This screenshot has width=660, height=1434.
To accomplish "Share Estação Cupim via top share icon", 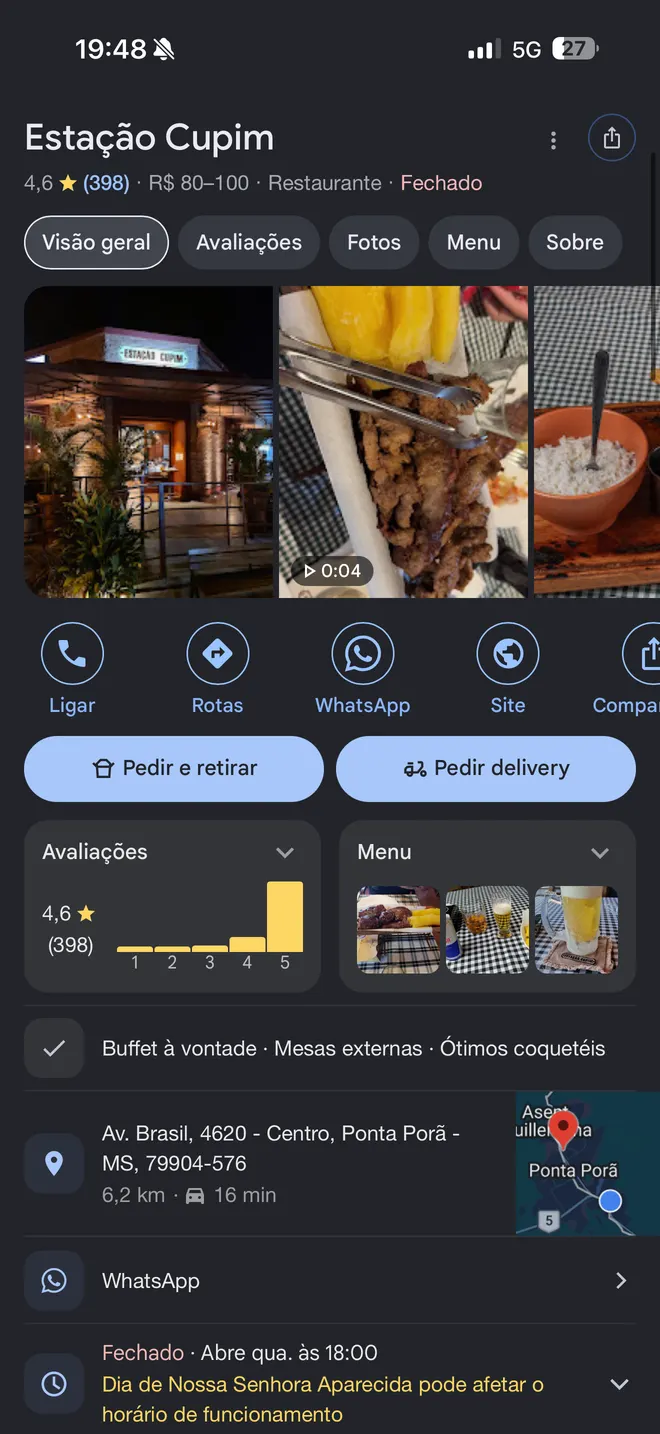I will click(612, 139).
